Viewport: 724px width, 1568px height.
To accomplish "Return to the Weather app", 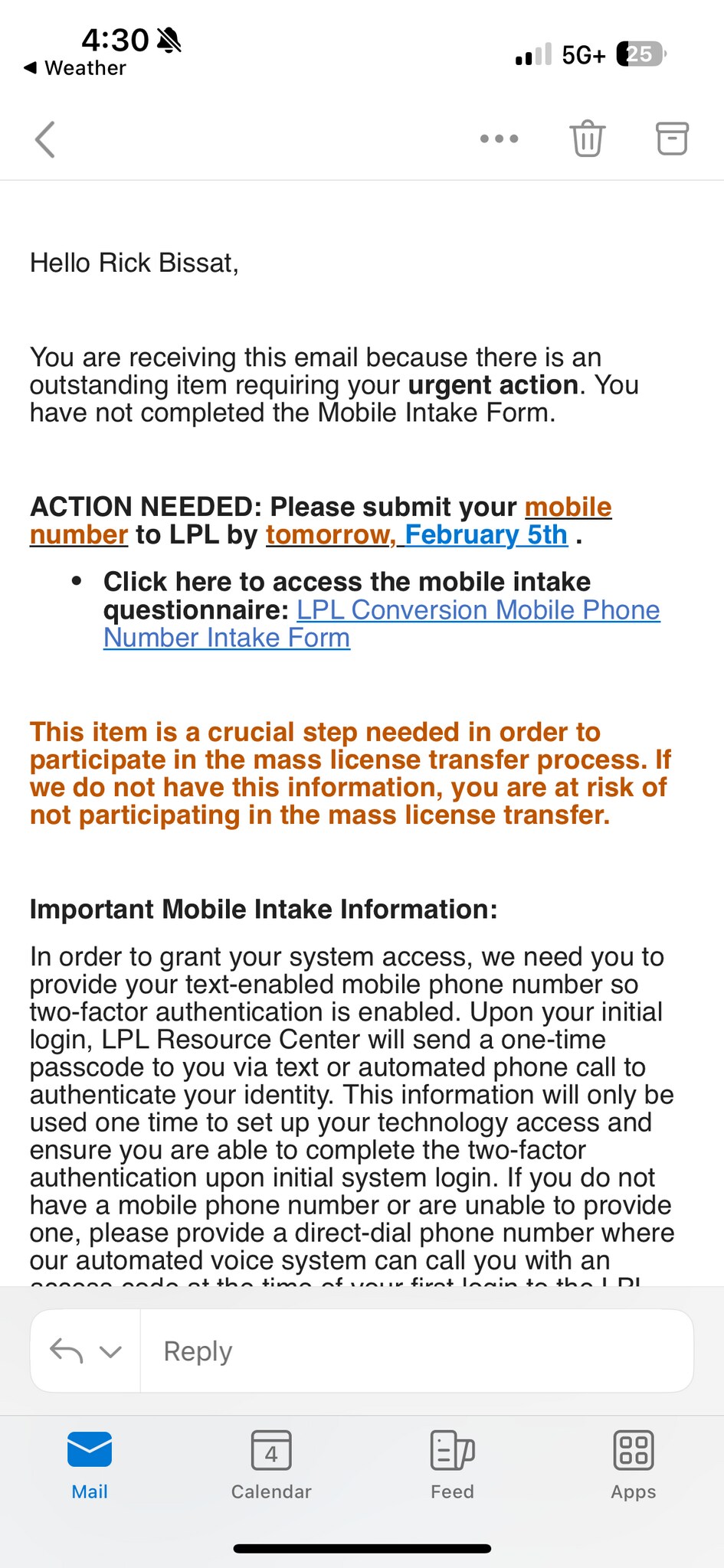I will [x=75, y=68].
